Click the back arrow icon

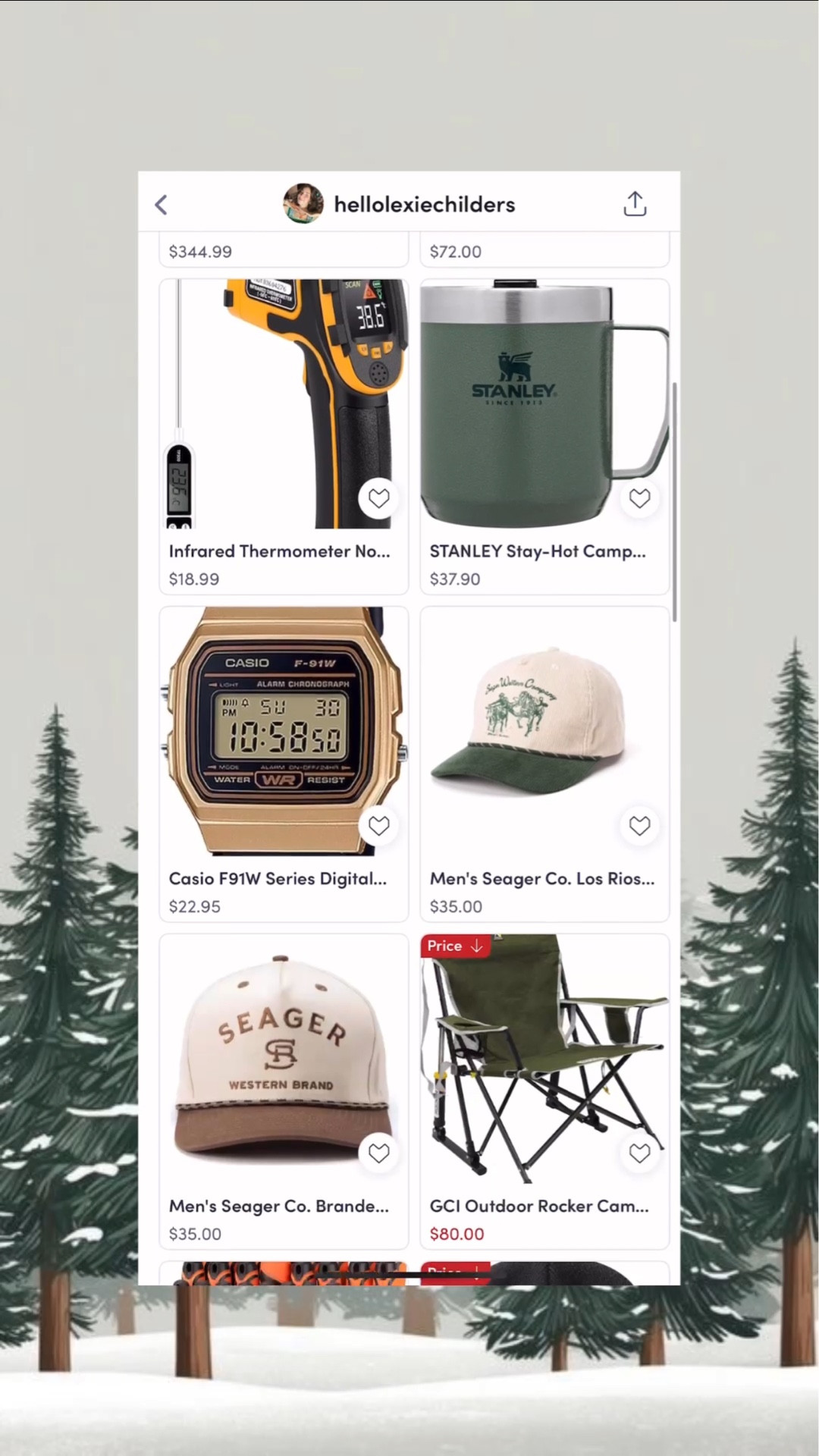[x=161, y=204]
